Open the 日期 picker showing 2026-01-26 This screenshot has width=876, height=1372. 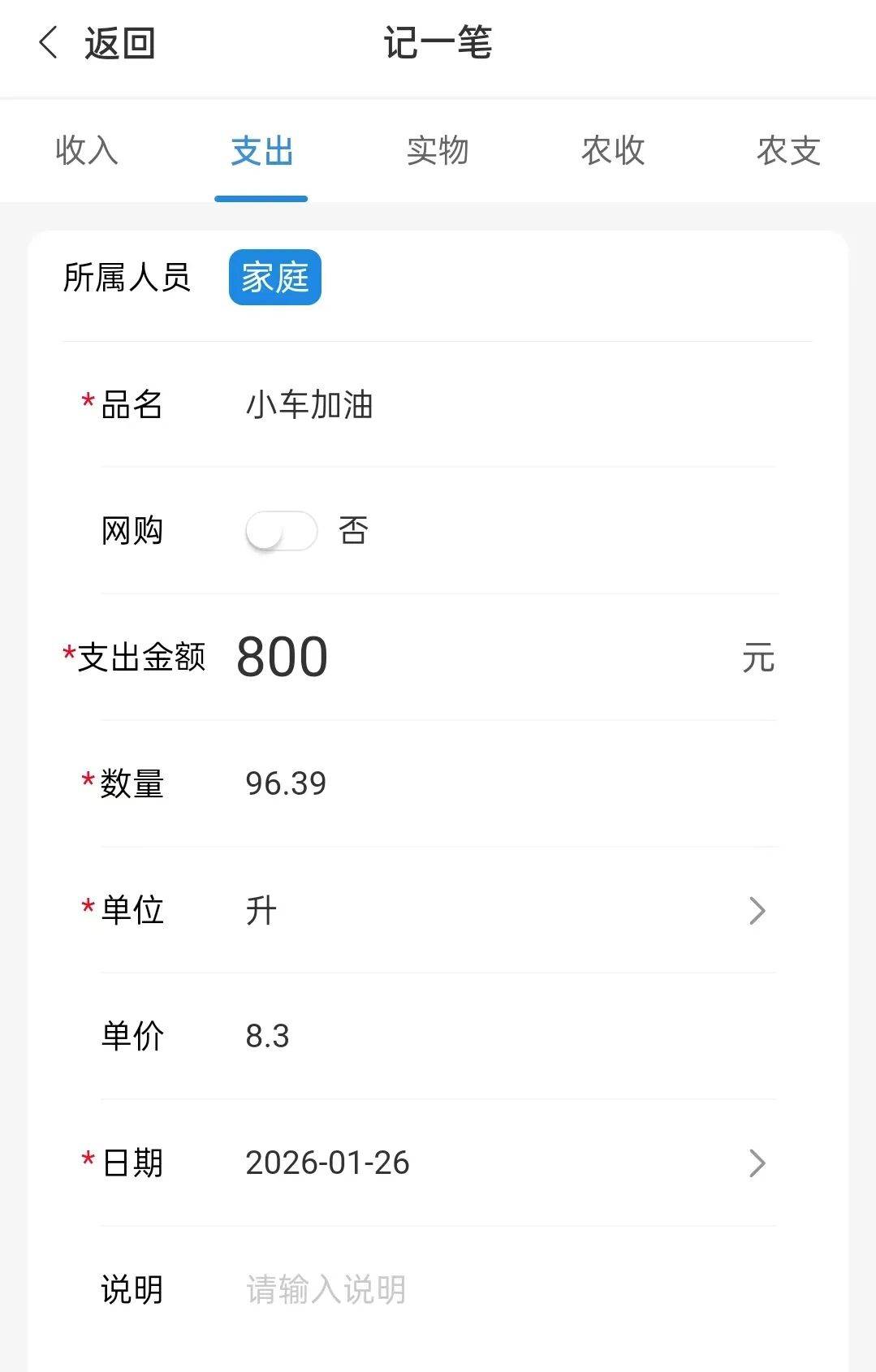(x=503, y=1163)
